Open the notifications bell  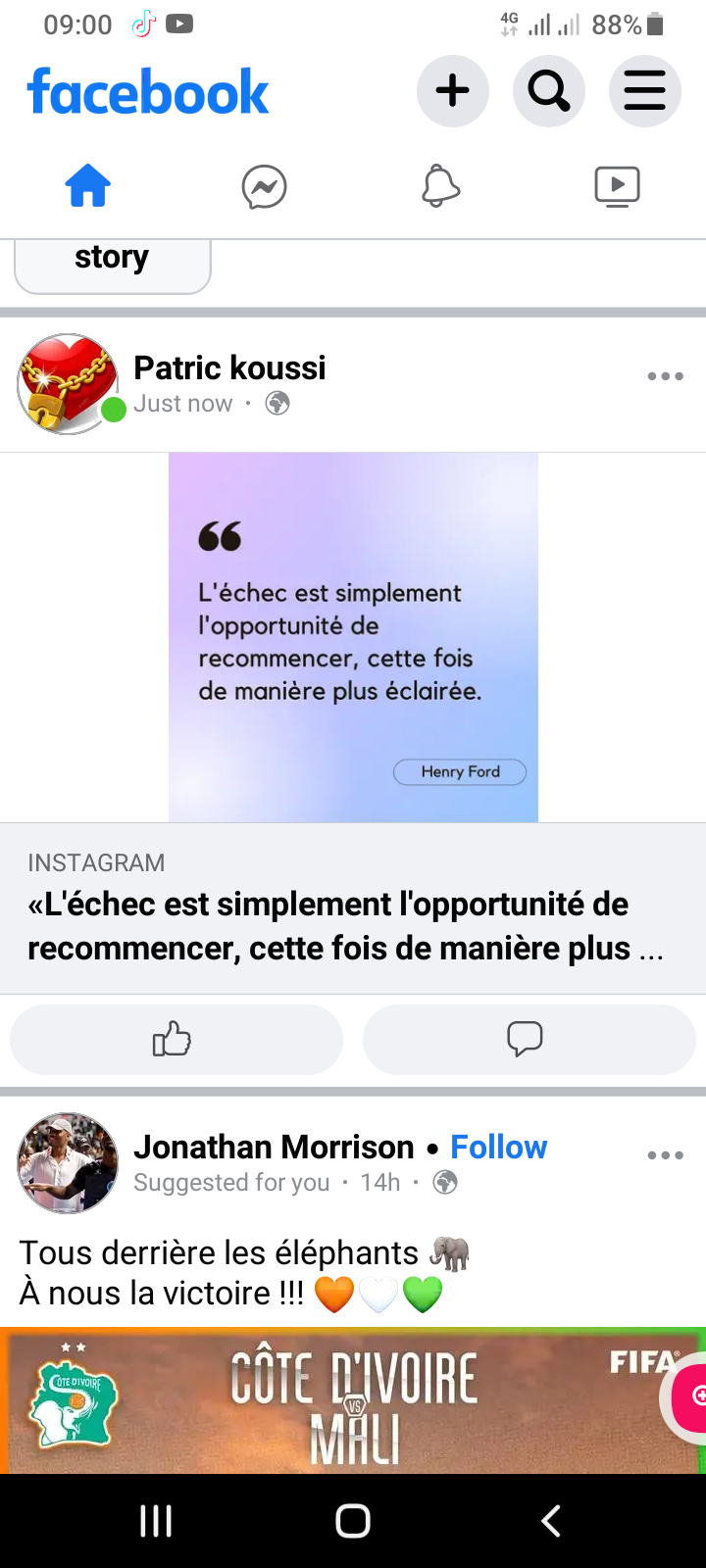440,185
